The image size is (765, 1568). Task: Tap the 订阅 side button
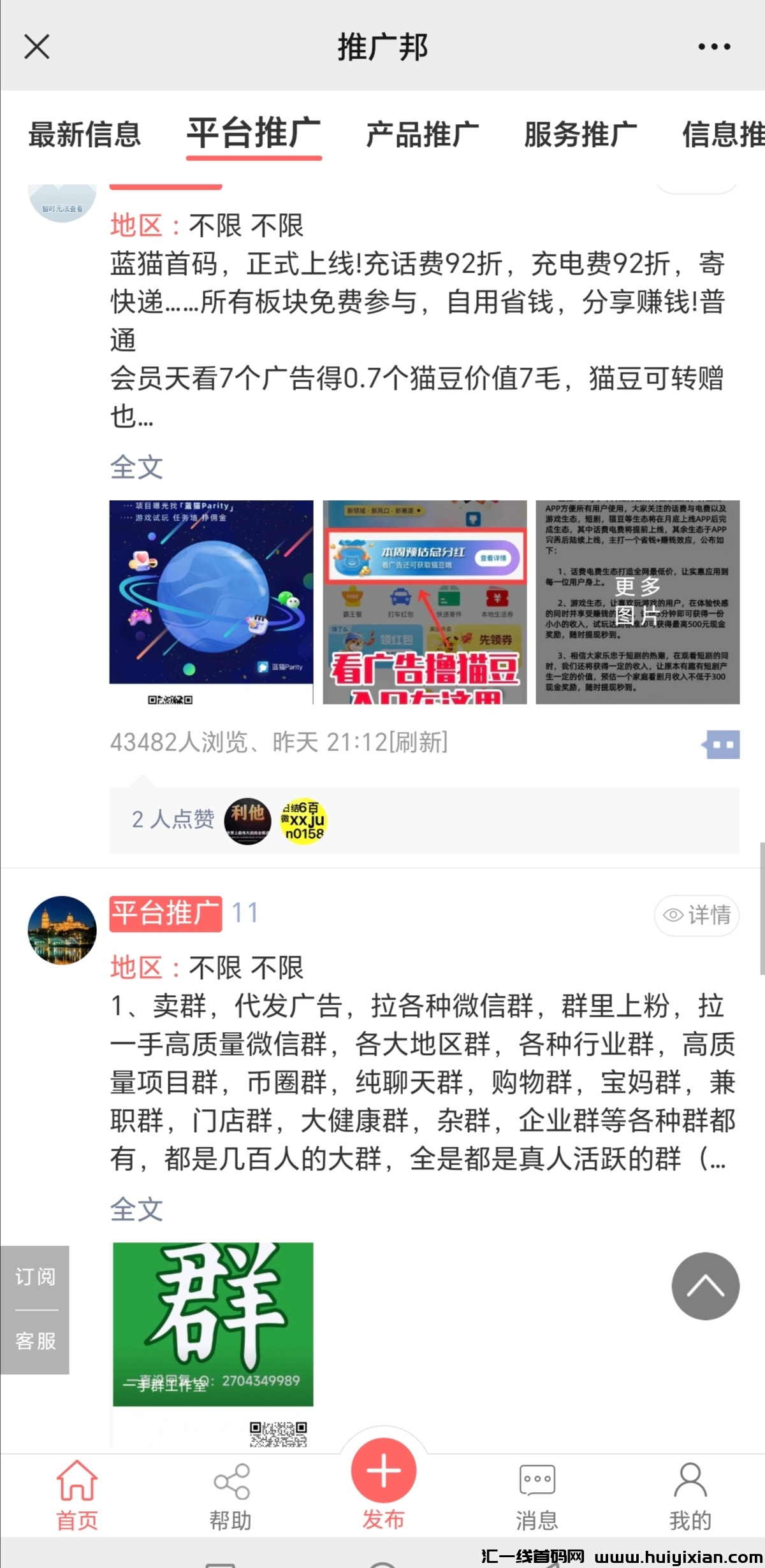35,1277
